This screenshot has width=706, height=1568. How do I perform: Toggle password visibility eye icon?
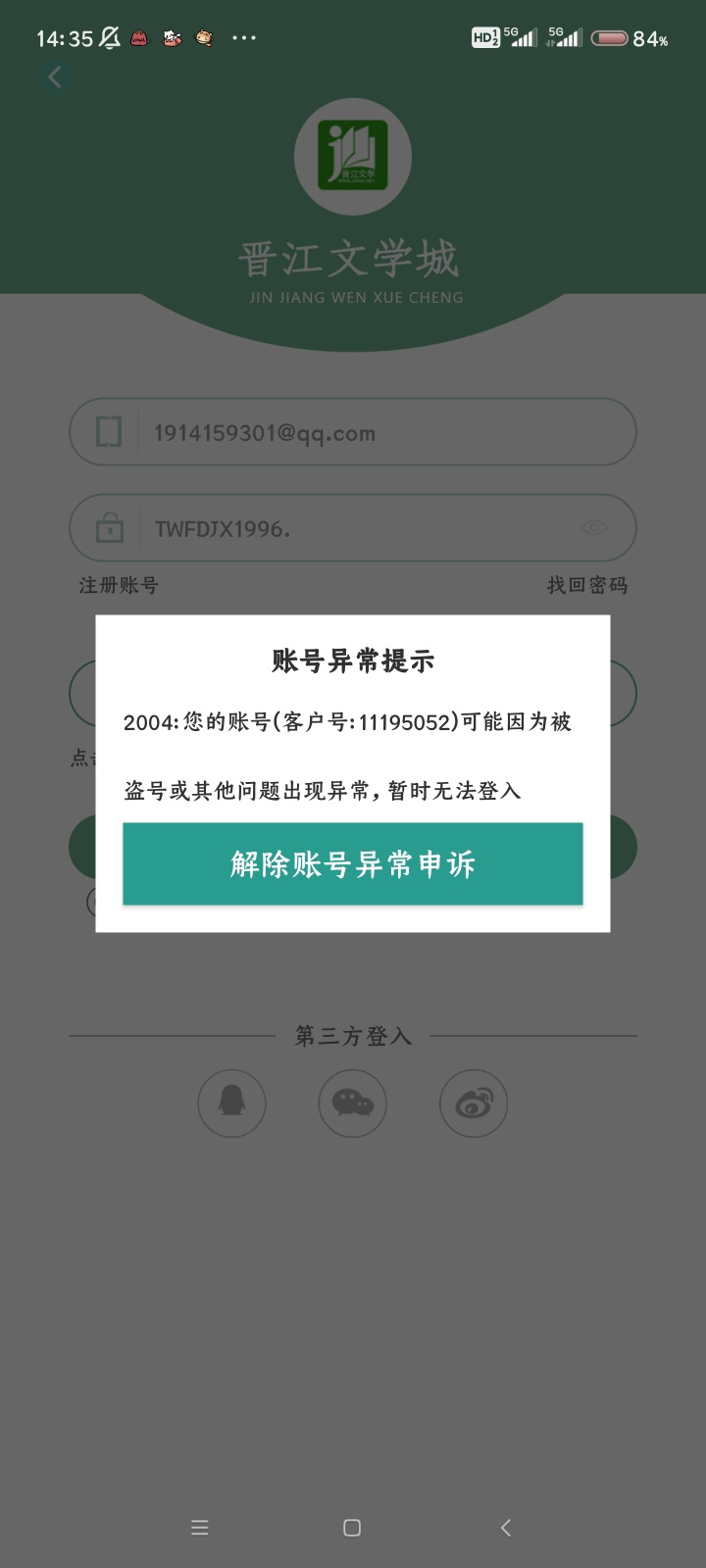[594, 528]
